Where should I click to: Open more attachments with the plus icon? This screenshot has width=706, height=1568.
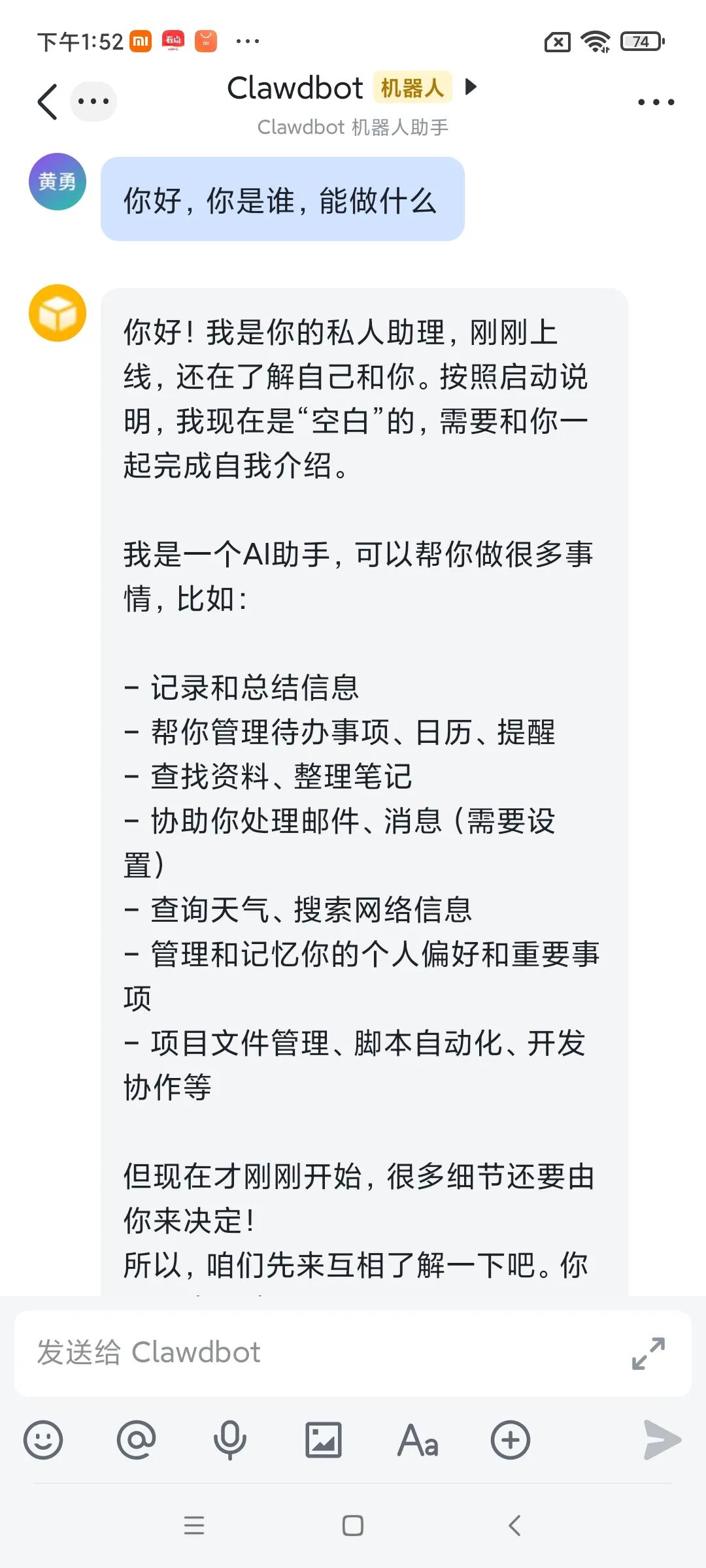(x=511, y=1440)
